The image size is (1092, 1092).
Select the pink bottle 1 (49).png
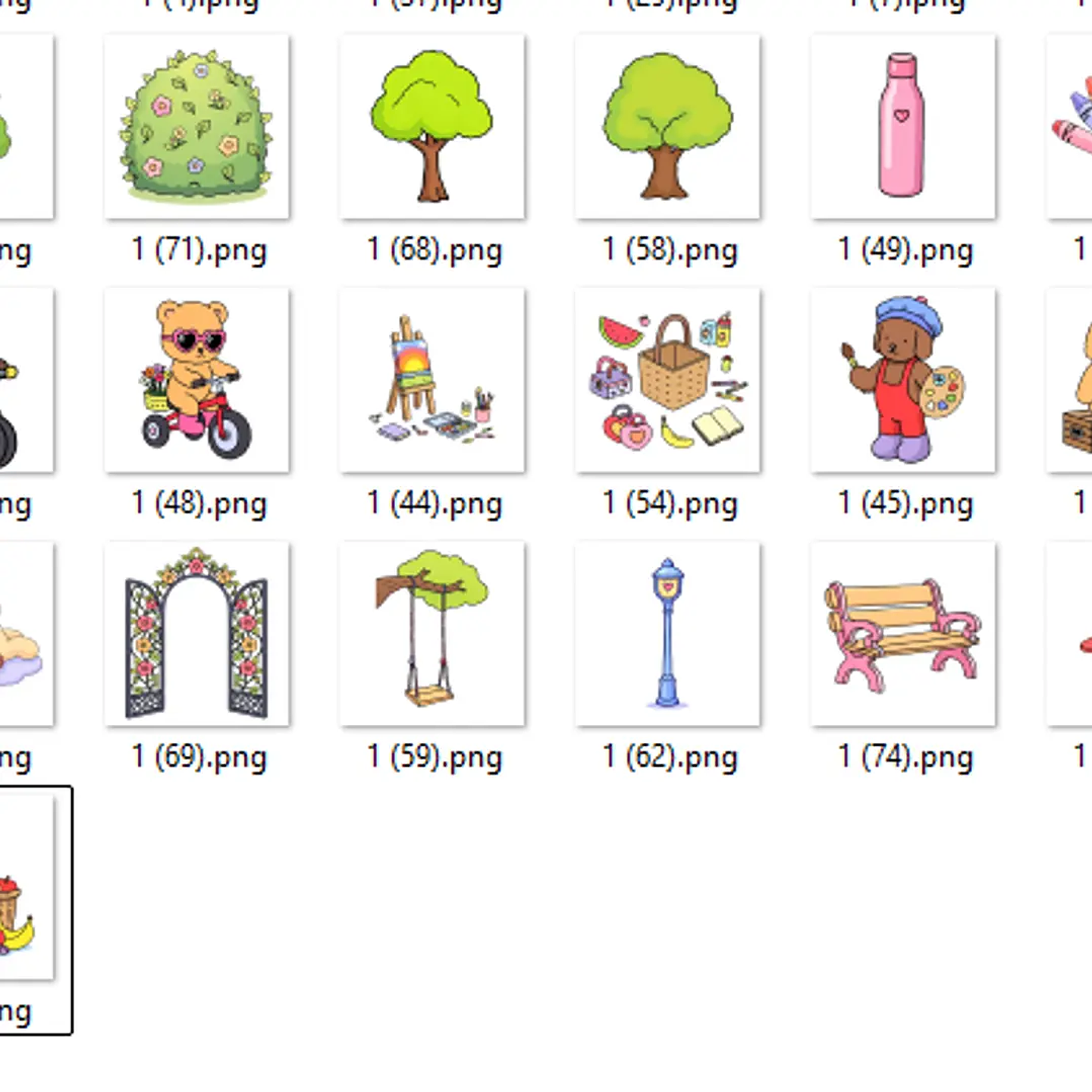click(x=902, y=127)
